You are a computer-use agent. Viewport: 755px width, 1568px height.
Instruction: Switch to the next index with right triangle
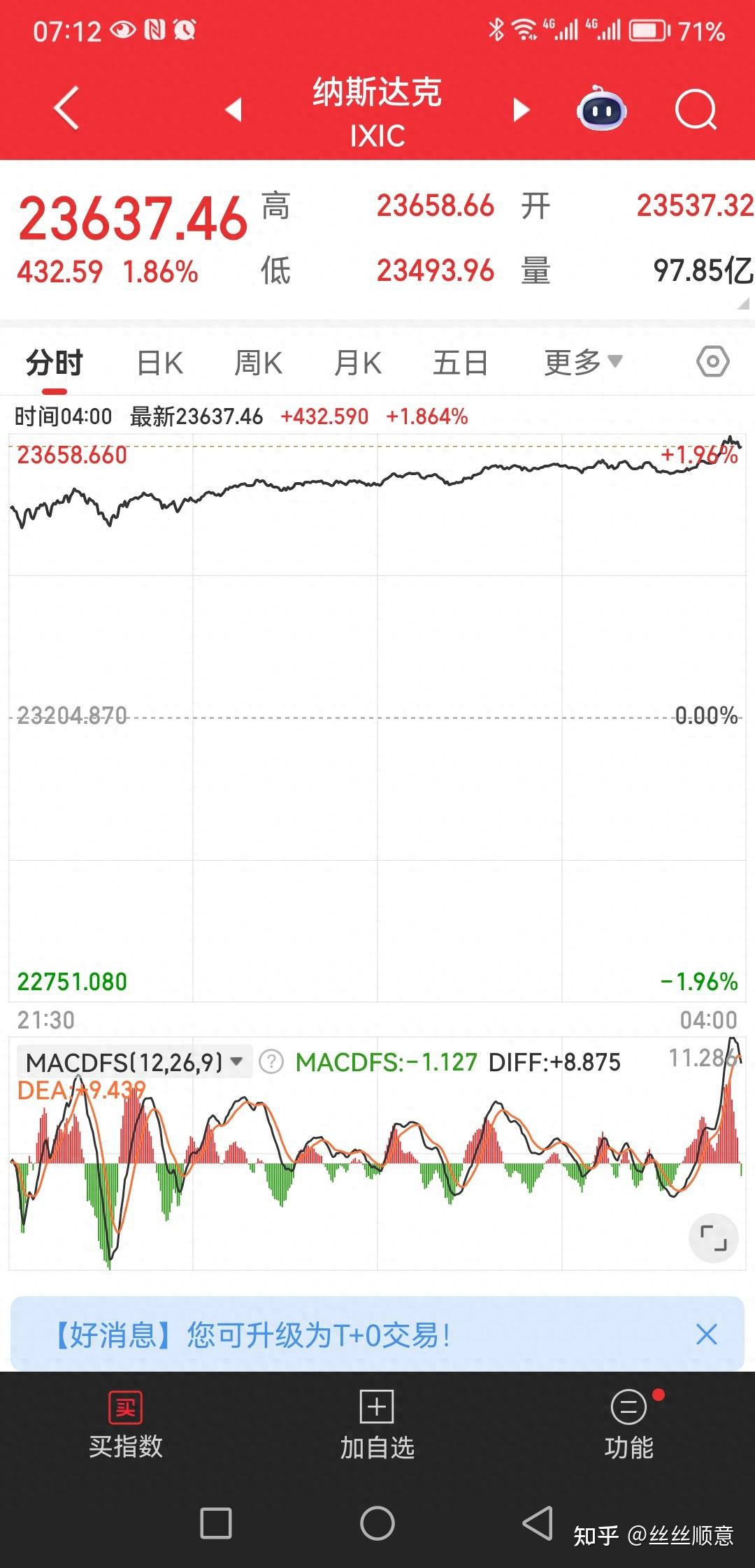tap(521, 110)
